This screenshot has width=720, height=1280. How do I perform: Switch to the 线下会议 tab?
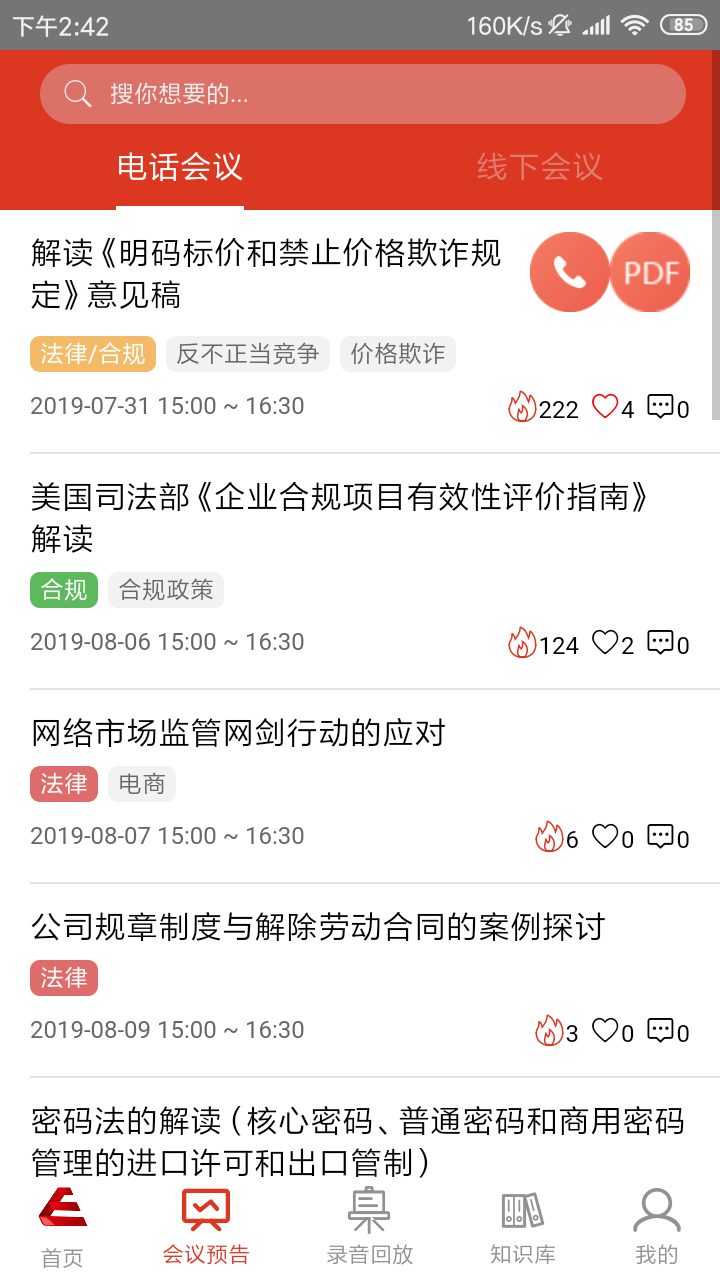(x=538, y=166)
